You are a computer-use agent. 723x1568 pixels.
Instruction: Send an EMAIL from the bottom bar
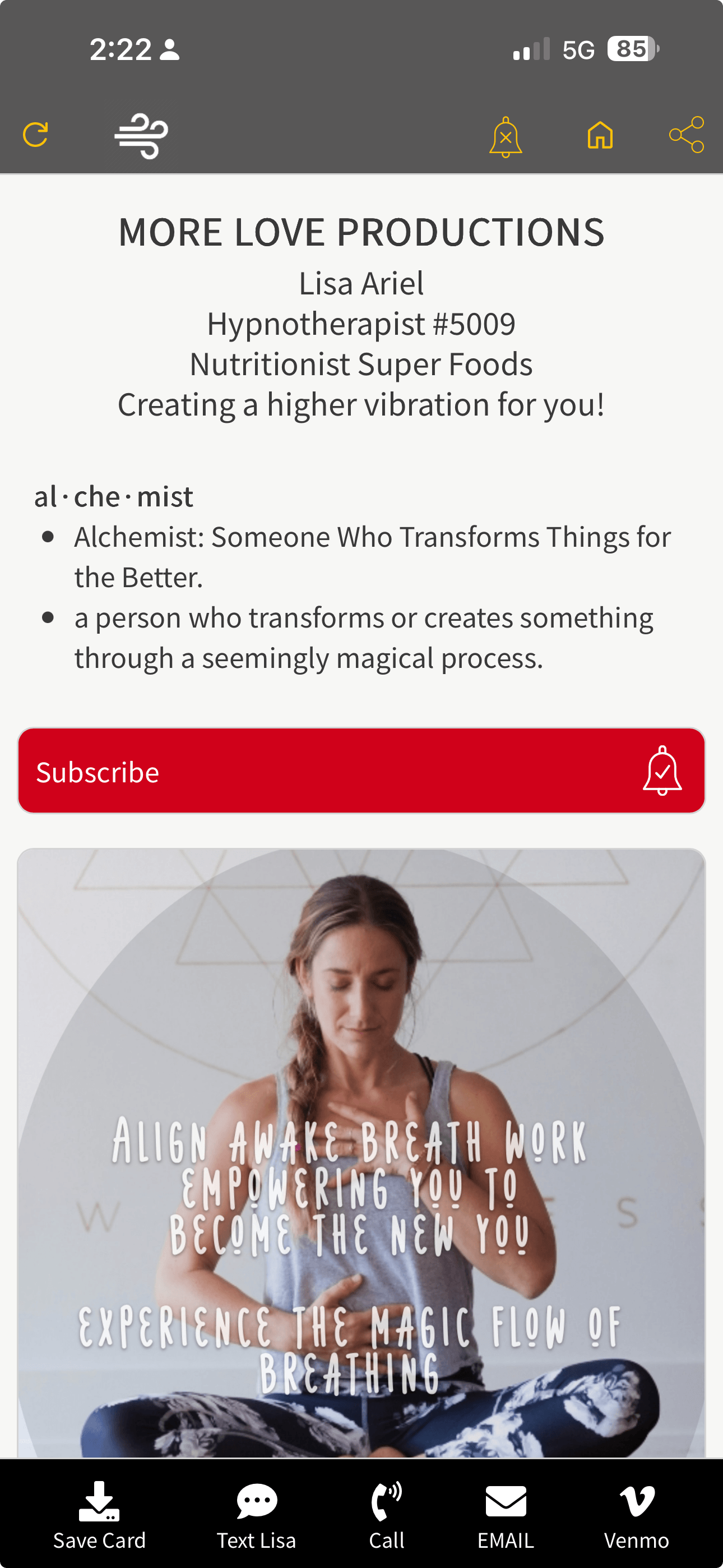coord(506,1516)
